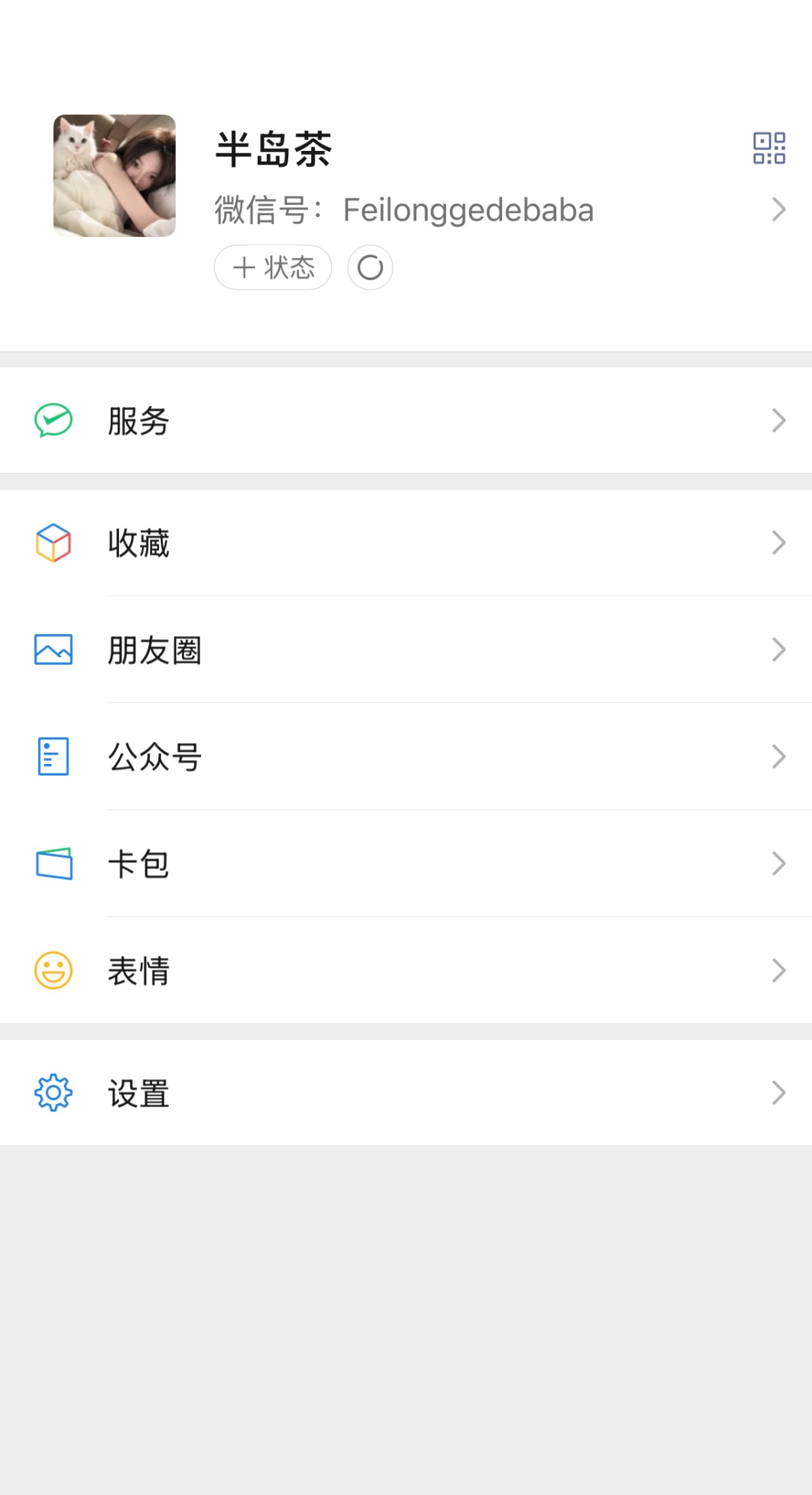Tap the loading progress circle indicator
The width and height of the screenshot is (812, 1495).
coord(369,268)
